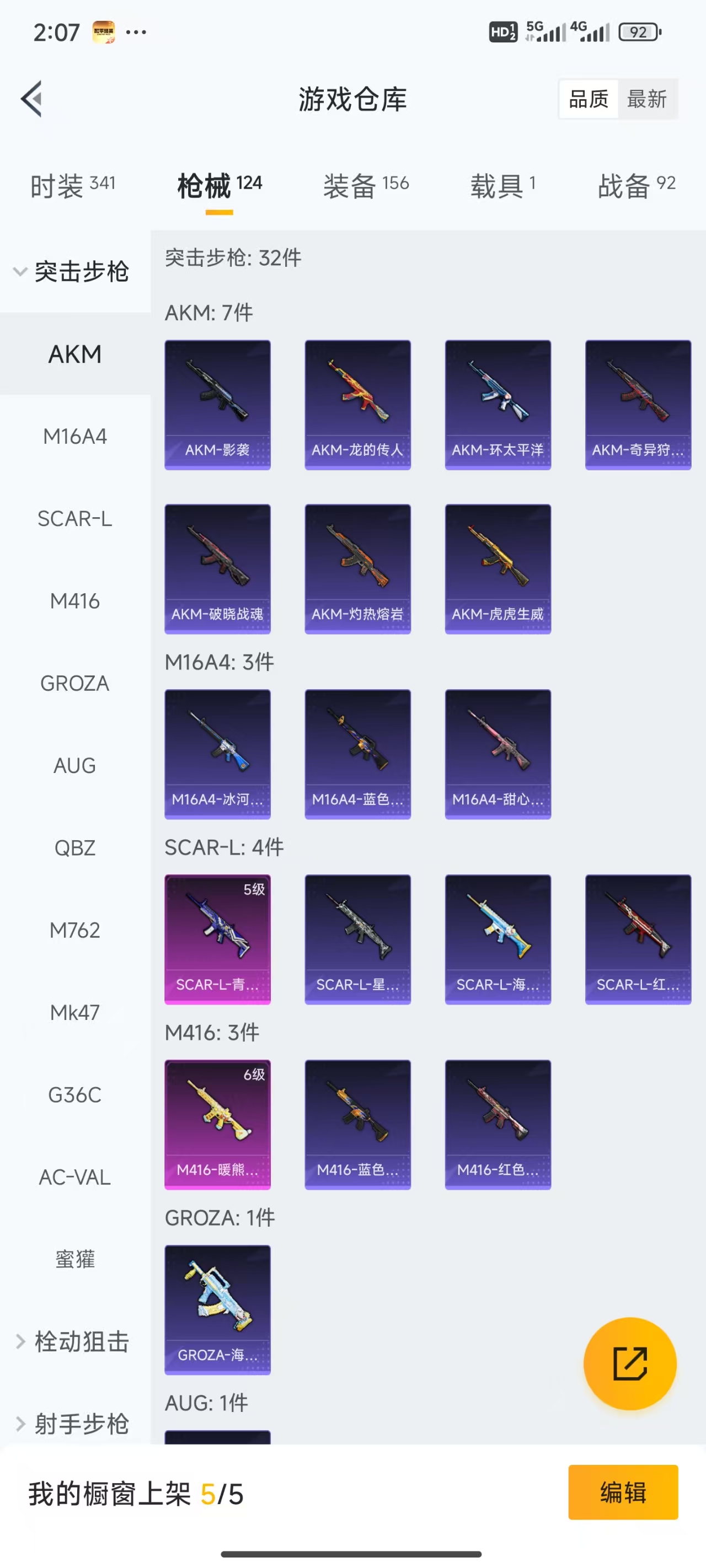The height and width of the screenshot is (1568, 706).
Task: Sort by 最新
Action: (647, 99)
